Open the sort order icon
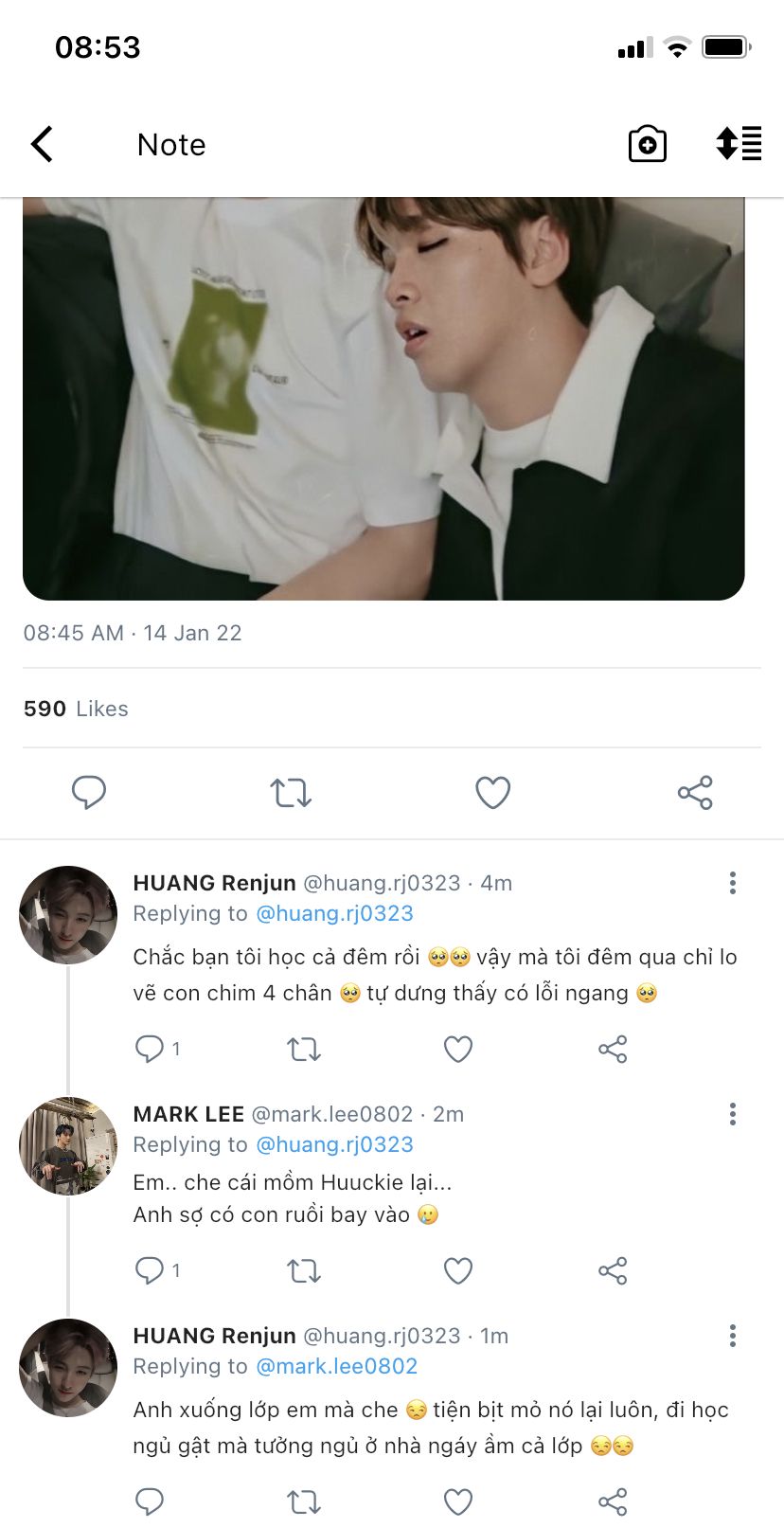This screenshot has width=784, height=1528. click(x=739, y=144)
